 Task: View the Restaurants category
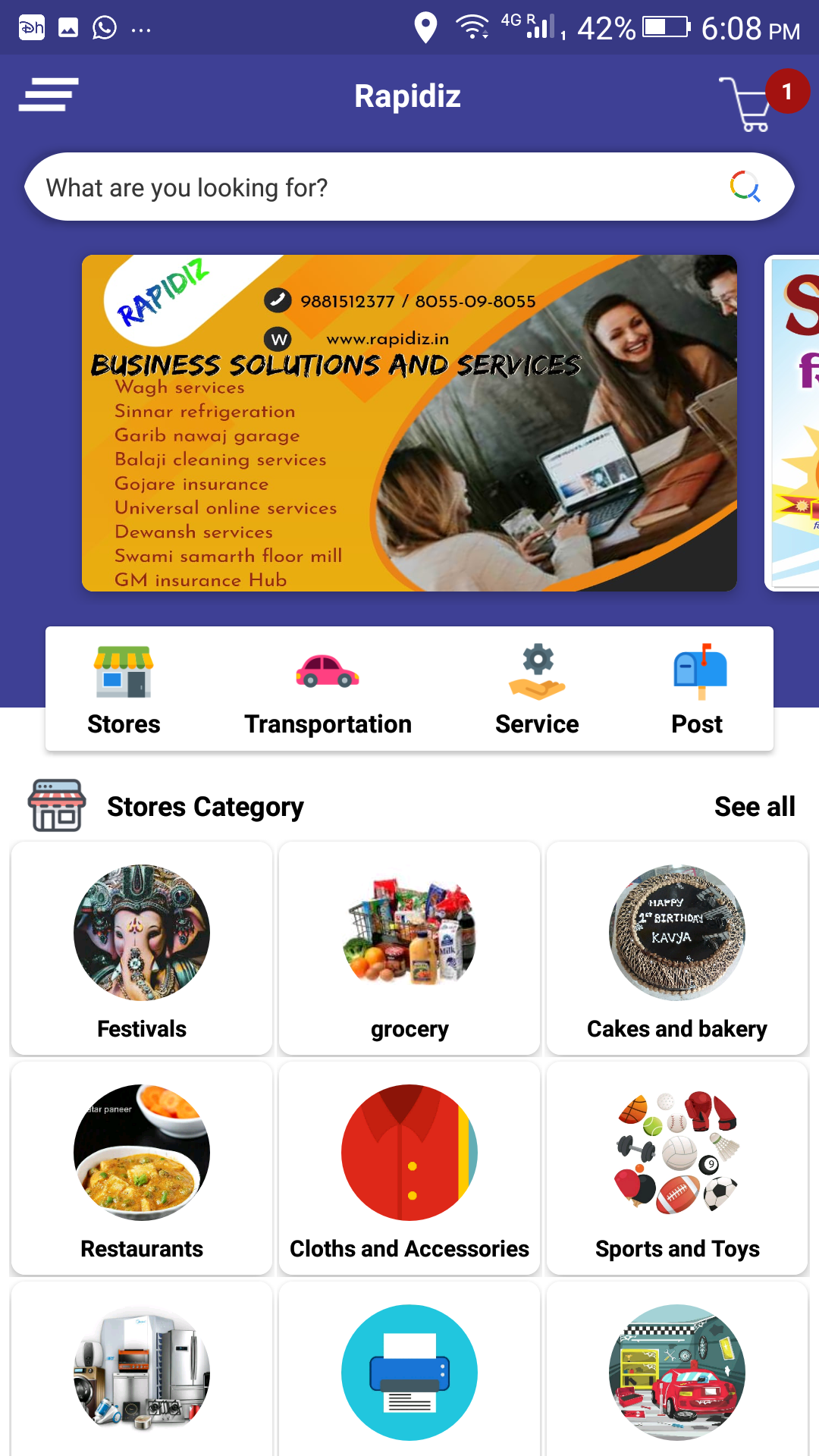tap(142, 1168)
